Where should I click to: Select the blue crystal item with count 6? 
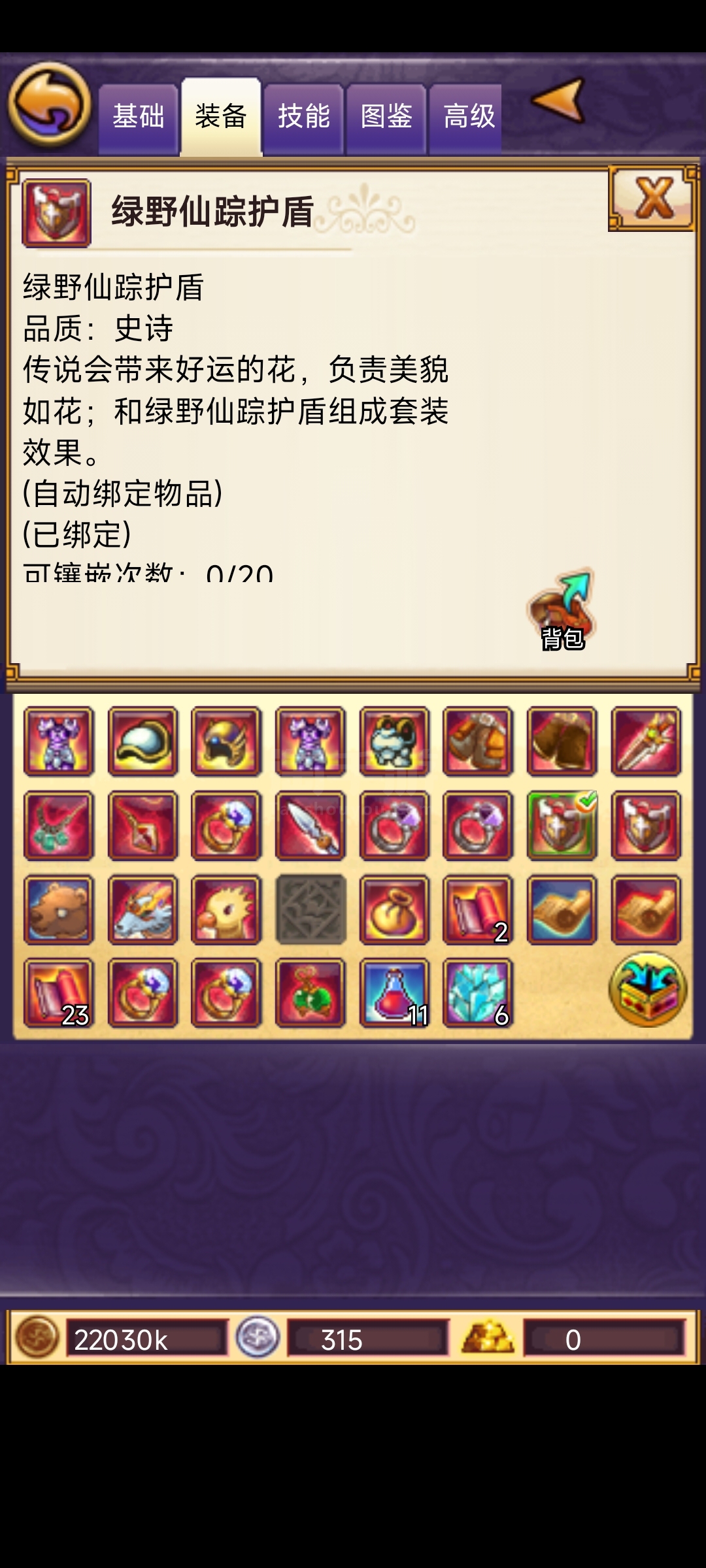click(x=478, y=993)
